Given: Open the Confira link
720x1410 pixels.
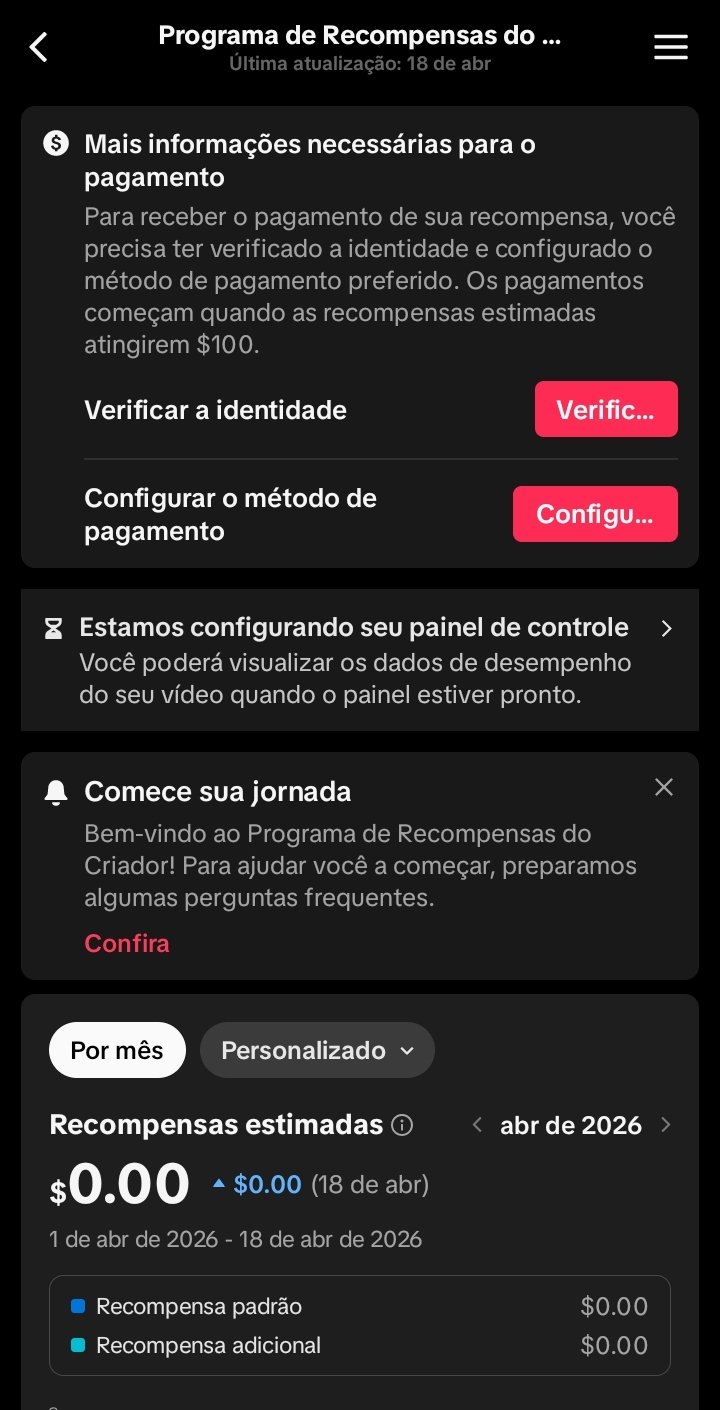Looking at the screenshot, I should click(127, 943).
